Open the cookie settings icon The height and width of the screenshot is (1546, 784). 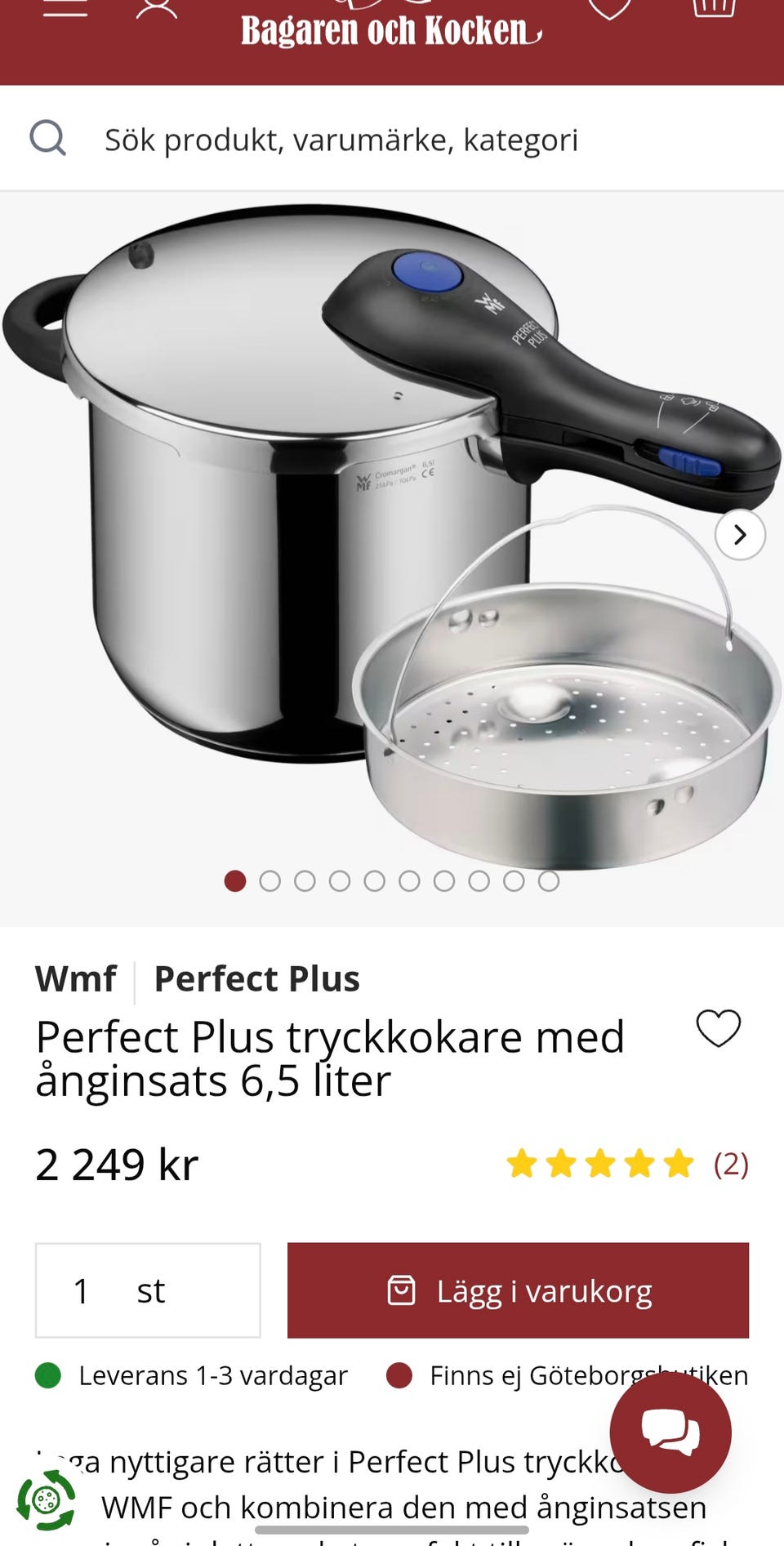(47, 1500)
